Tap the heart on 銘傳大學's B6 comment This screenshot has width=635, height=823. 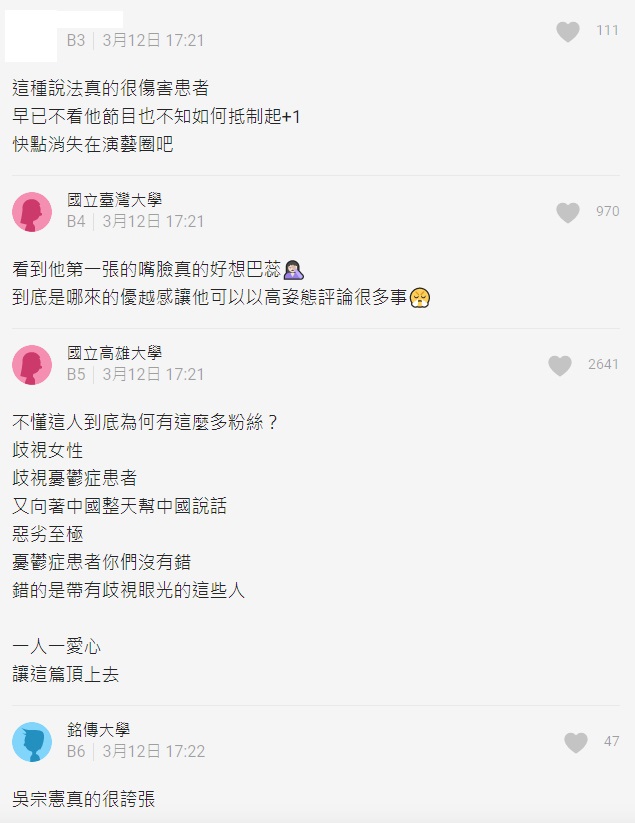576,742
